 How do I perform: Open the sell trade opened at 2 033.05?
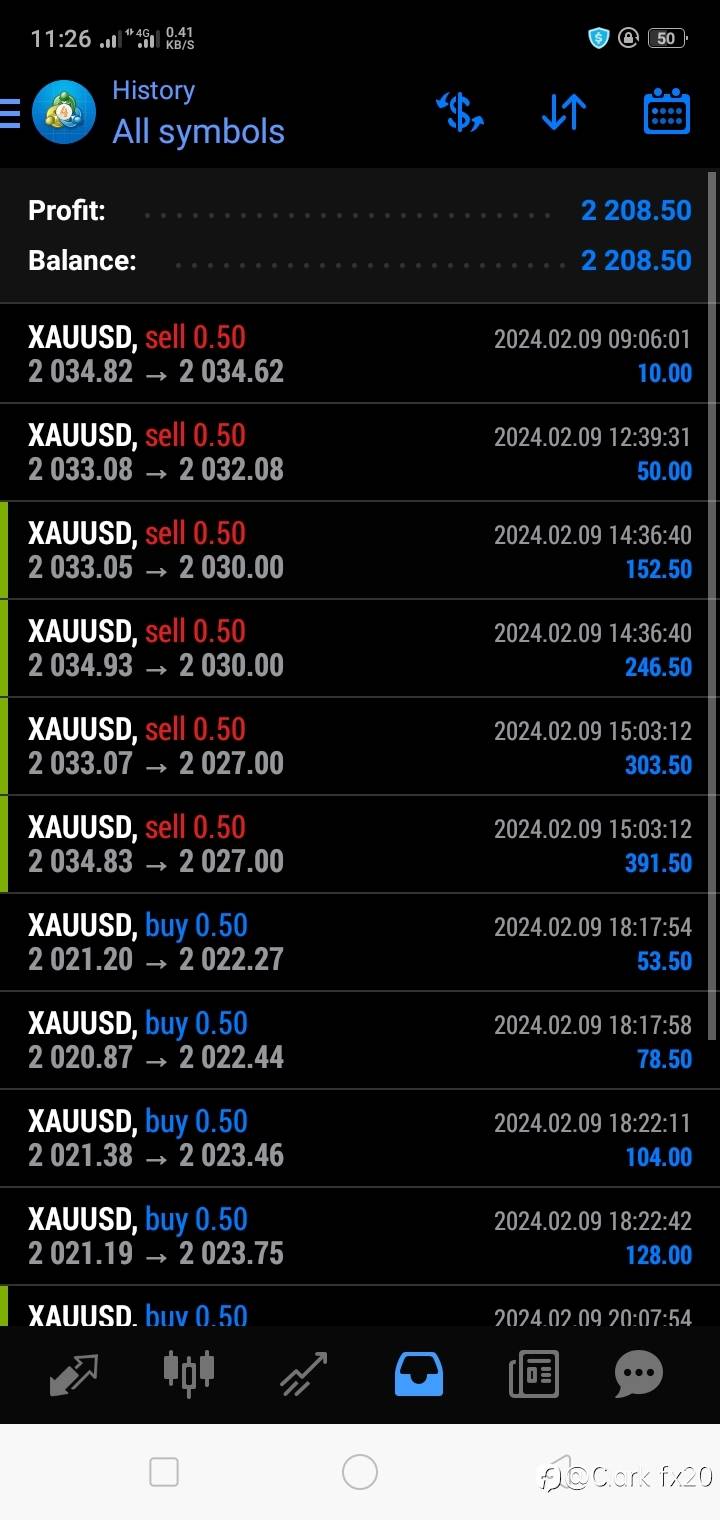tap(360, 550)
